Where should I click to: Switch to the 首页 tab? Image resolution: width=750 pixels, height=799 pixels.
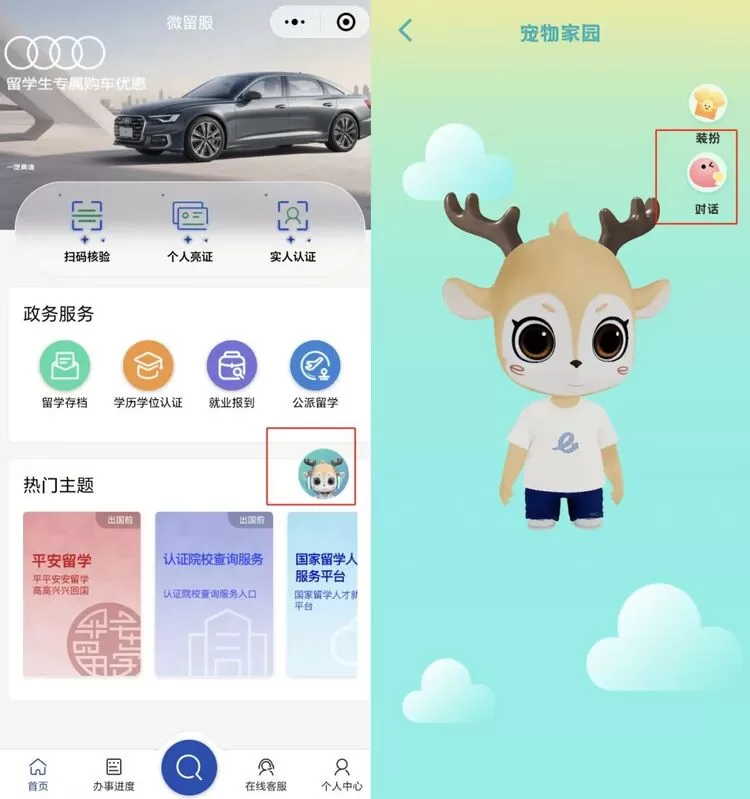[38, 774]
